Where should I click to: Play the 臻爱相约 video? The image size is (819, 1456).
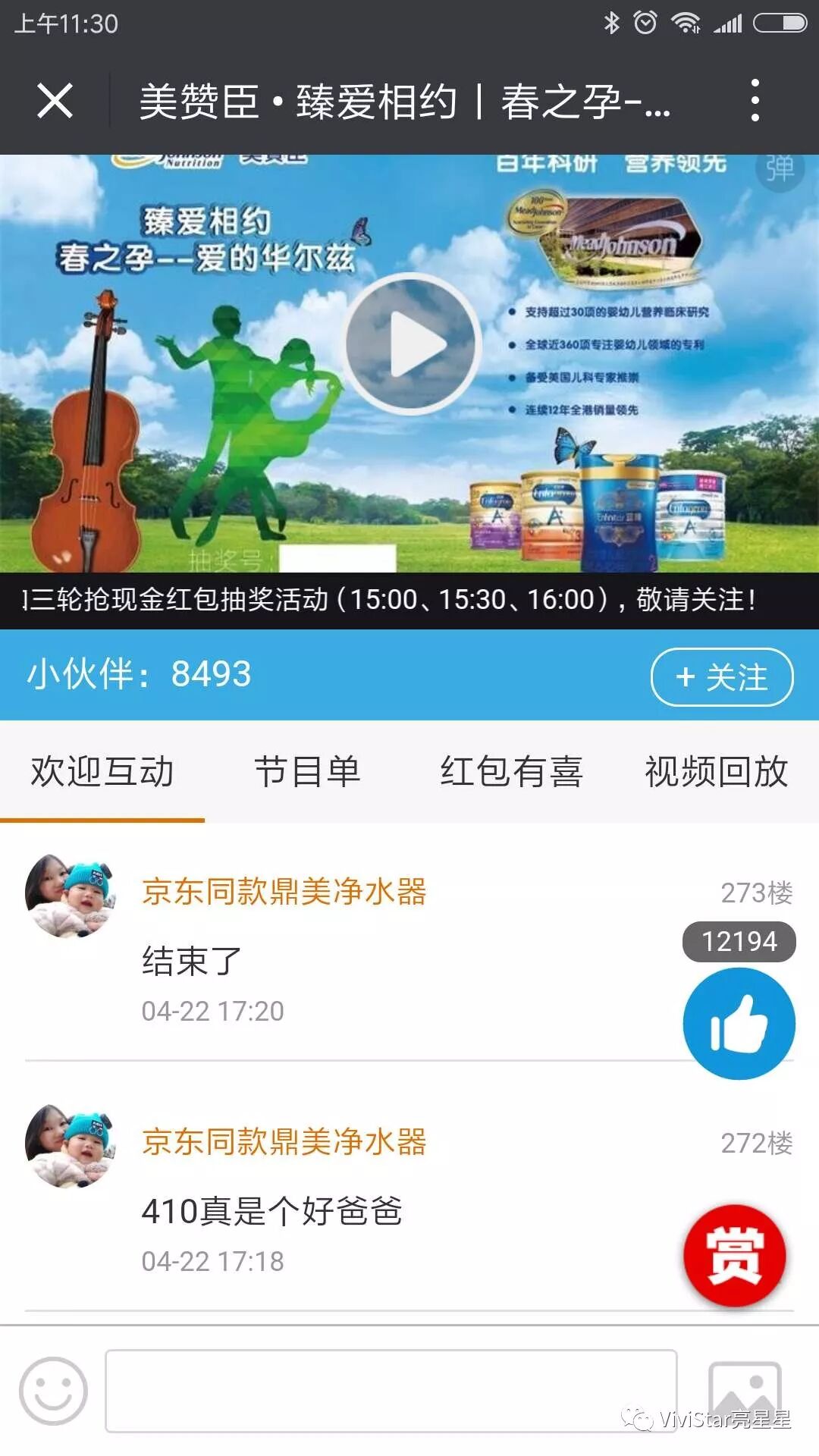[x=411, y=345]
